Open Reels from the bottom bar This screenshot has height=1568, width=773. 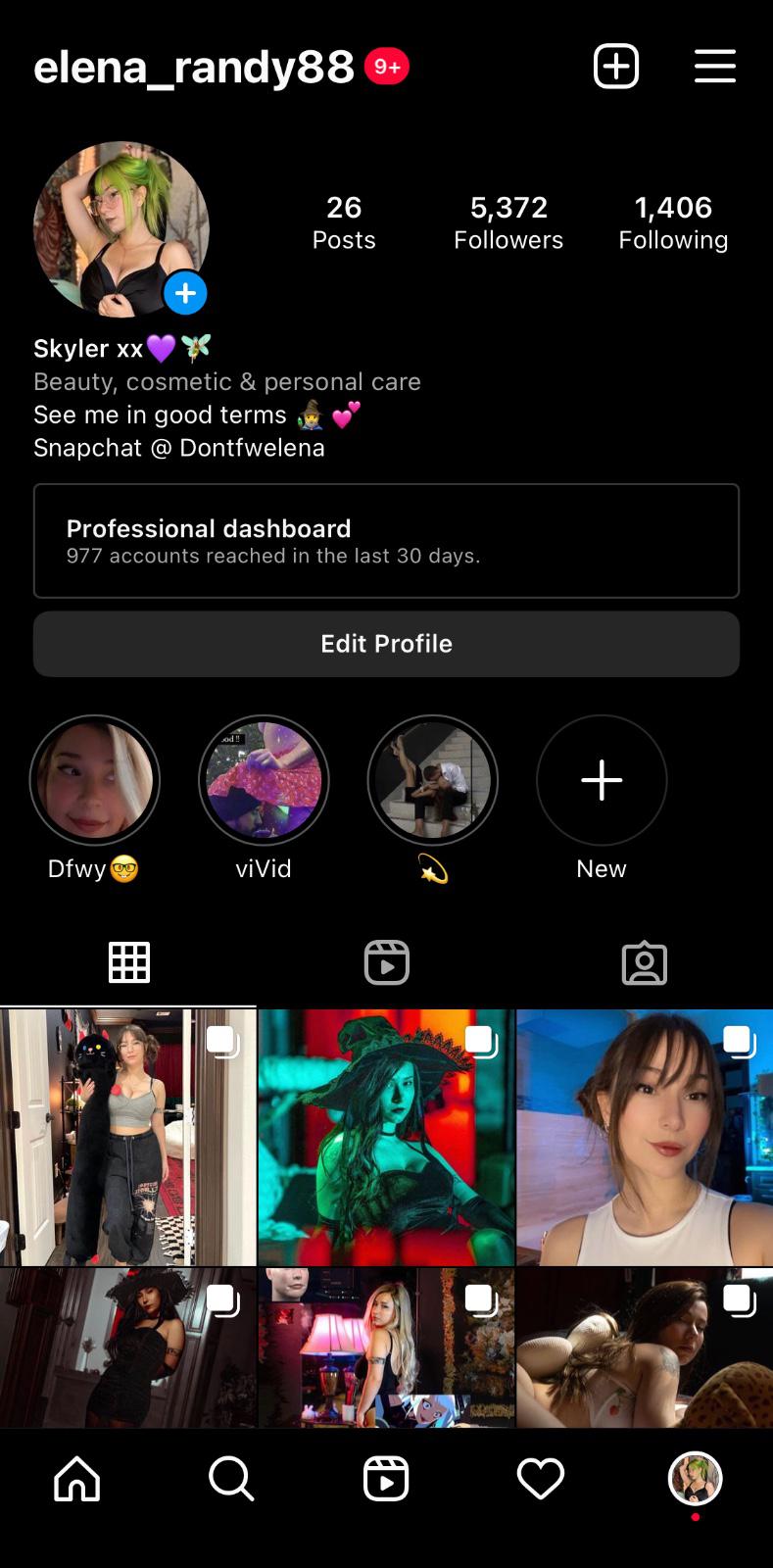pyautogui.click(x=386, y=1479)
